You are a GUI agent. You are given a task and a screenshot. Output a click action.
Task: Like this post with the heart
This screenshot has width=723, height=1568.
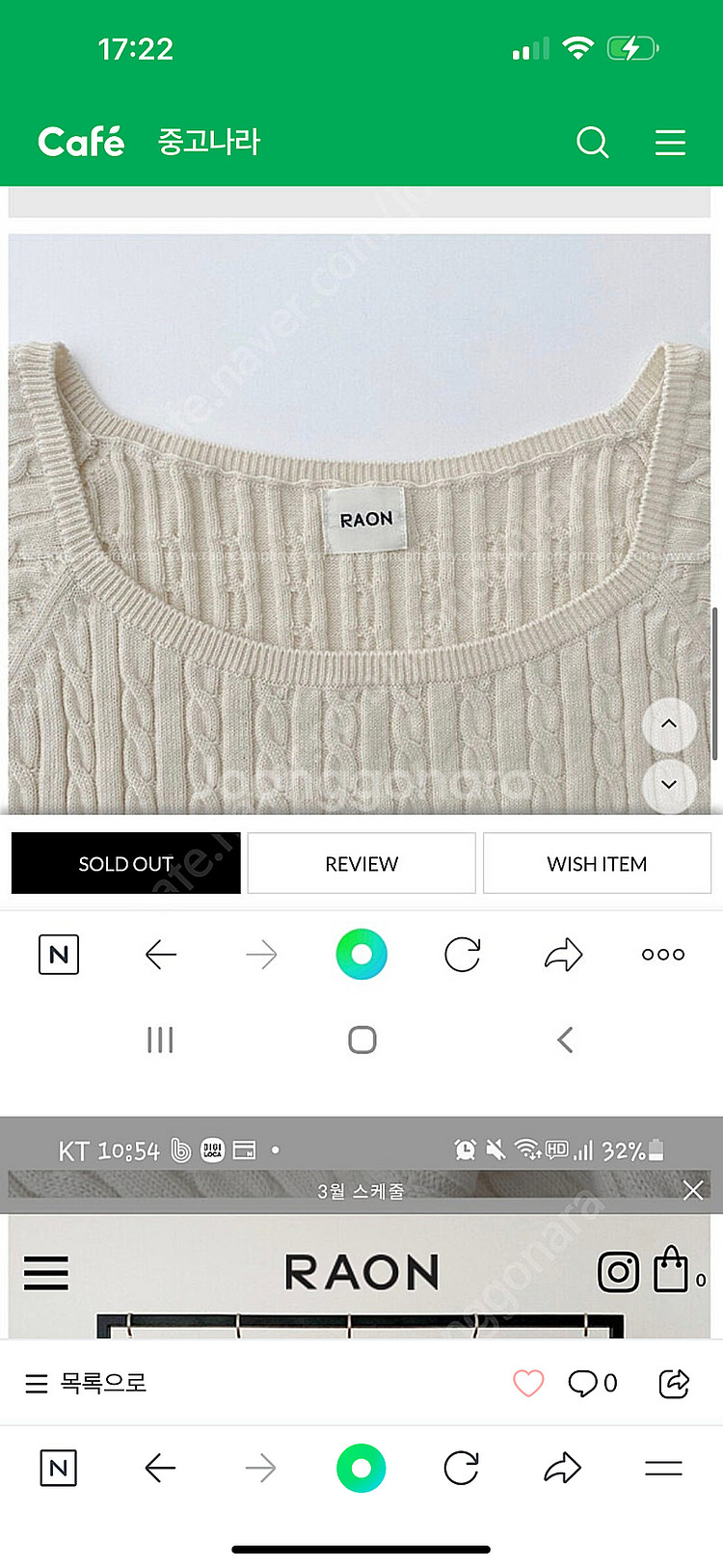point(528,1383)
